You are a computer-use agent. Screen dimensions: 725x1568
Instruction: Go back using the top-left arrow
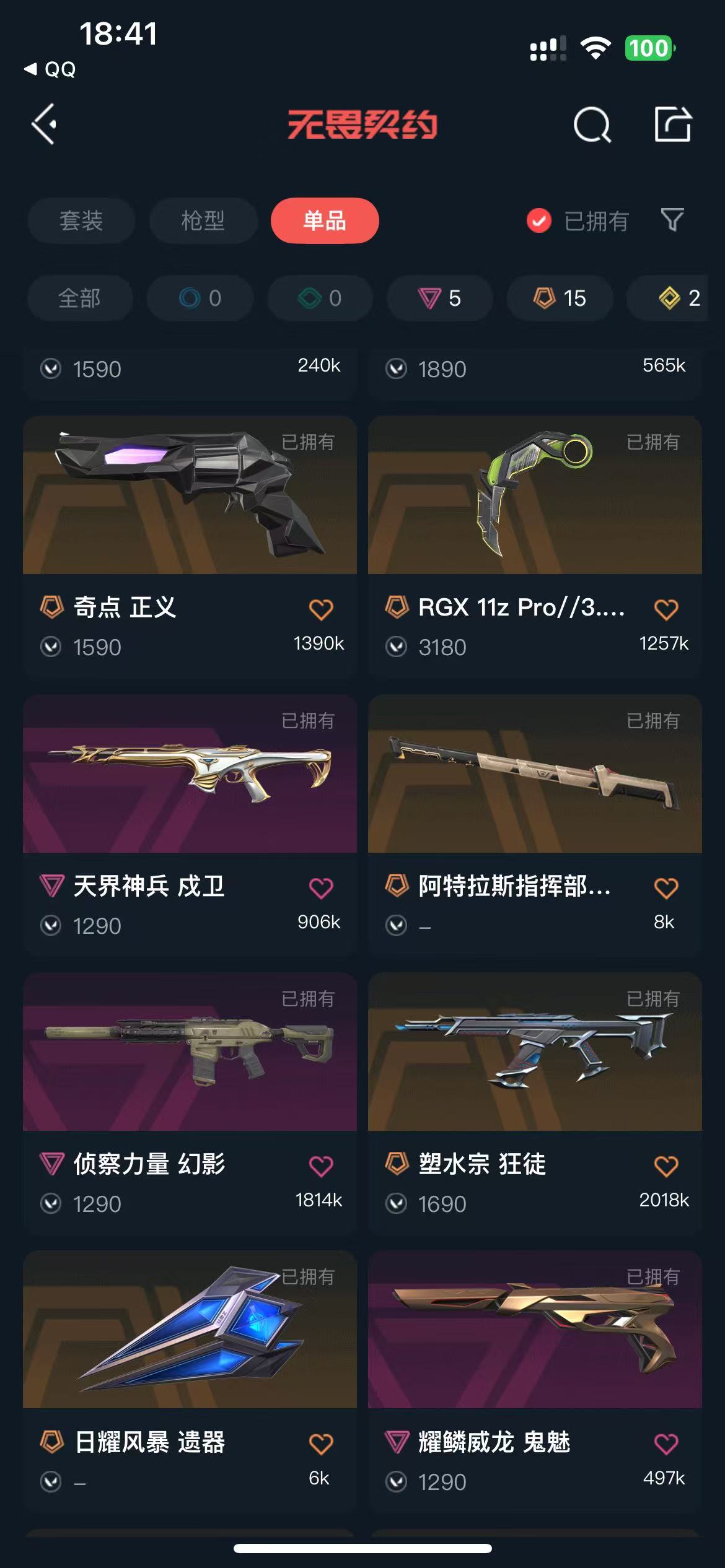(45, 124)
